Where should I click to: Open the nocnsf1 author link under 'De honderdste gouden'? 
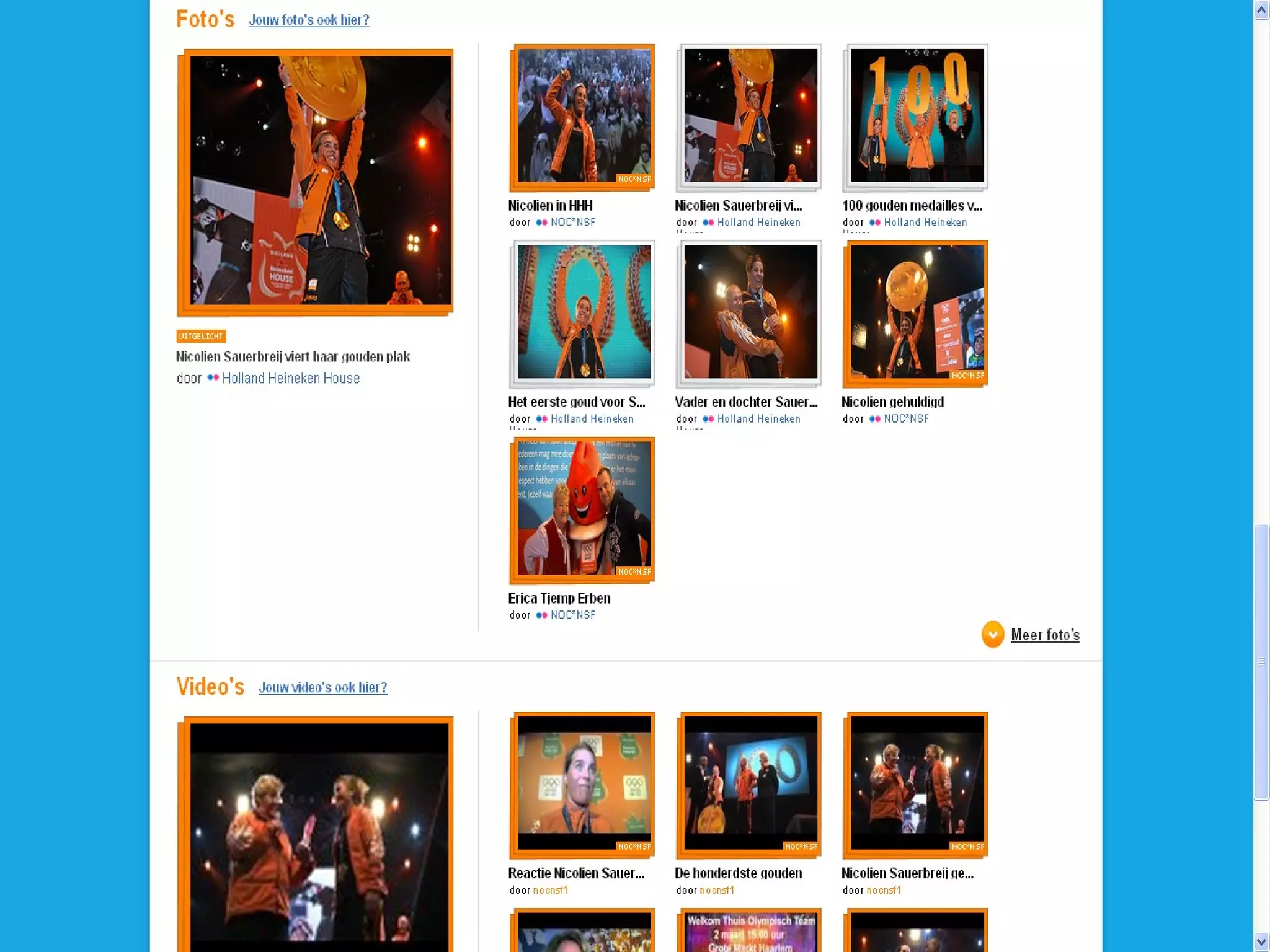pos(717,890)
